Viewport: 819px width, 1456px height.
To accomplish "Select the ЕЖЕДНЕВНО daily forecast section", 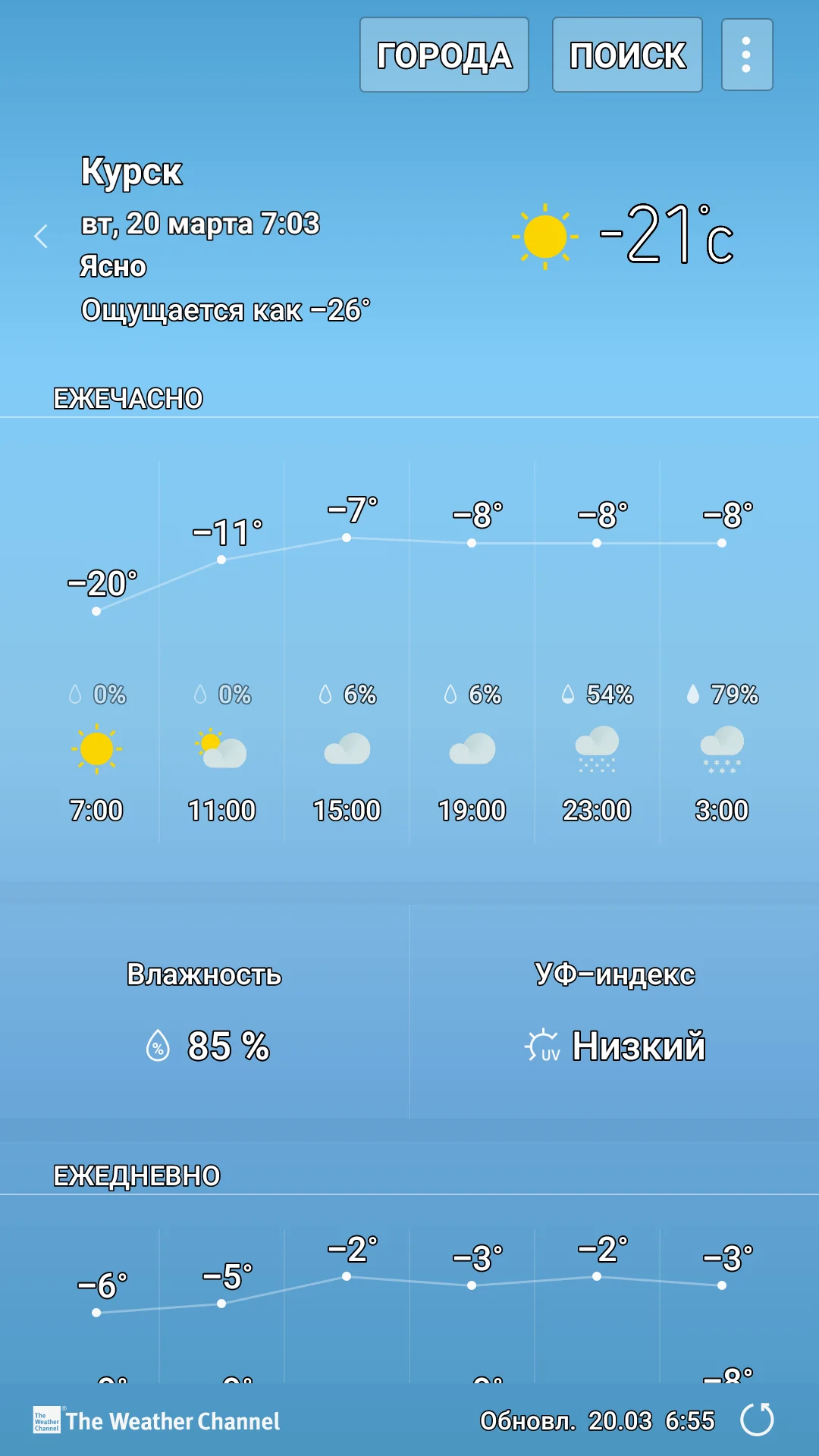I will pos(136,1176).
